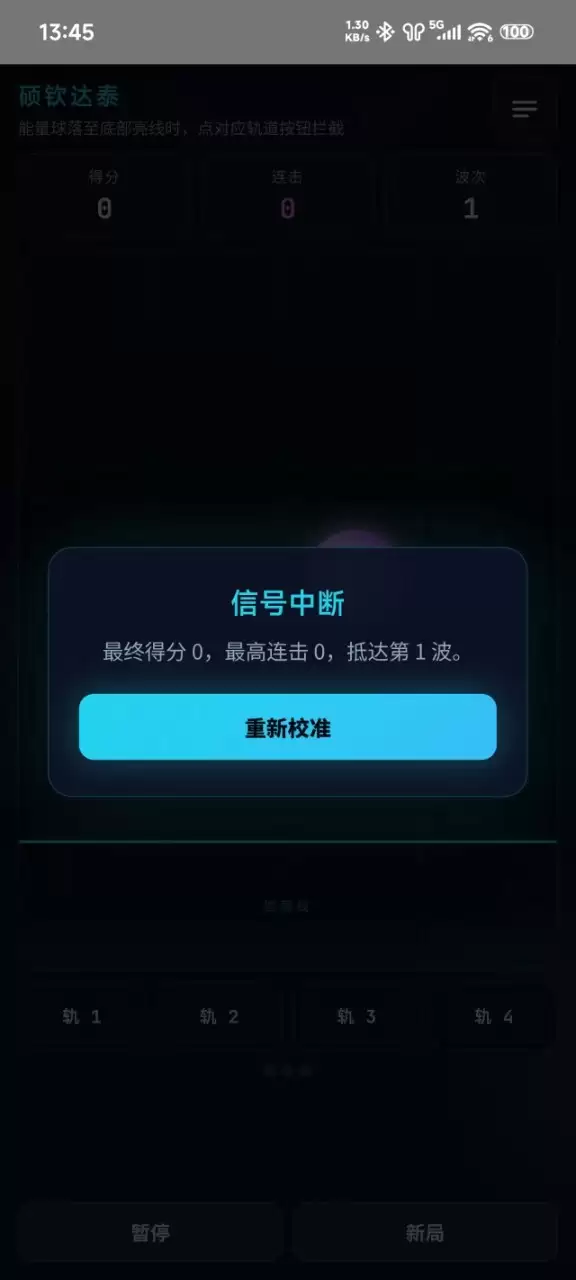Screen dimensions: 576x1280
Task: Start a new game with 新局
Action: (x=425, y=1233)
